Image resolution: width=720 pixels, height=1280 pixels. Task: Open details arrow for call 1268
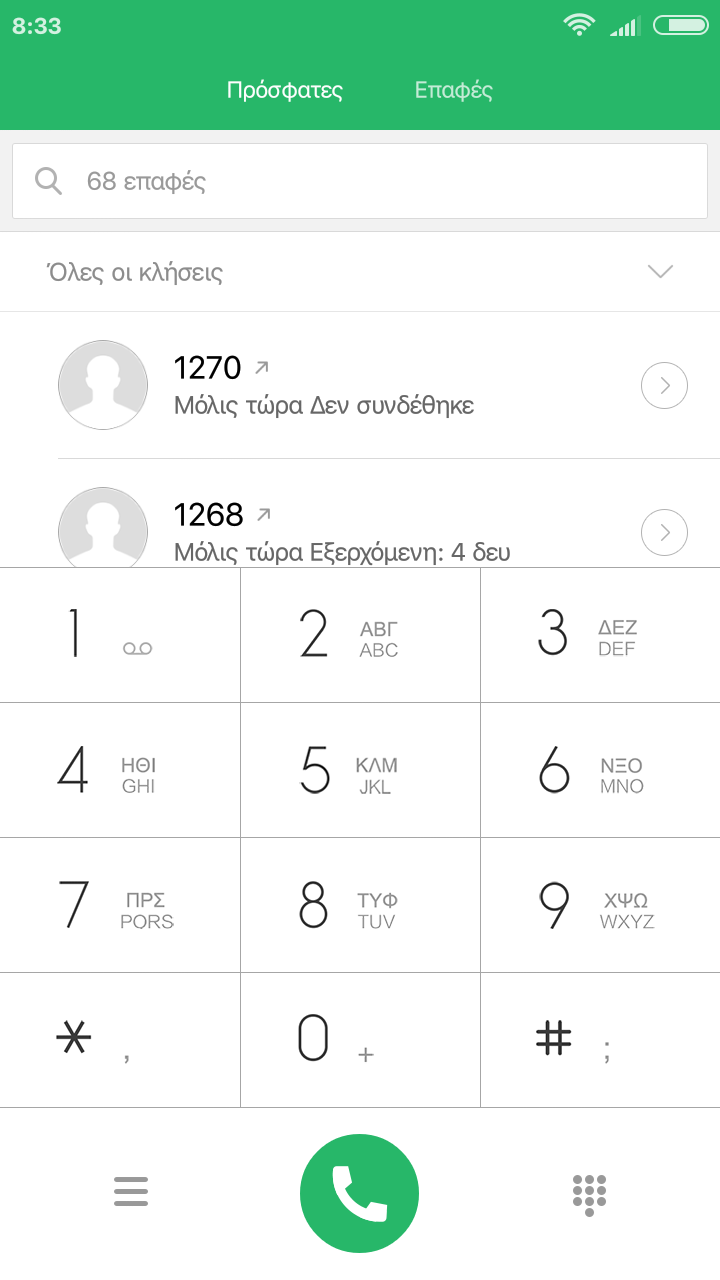click(664, 533)
